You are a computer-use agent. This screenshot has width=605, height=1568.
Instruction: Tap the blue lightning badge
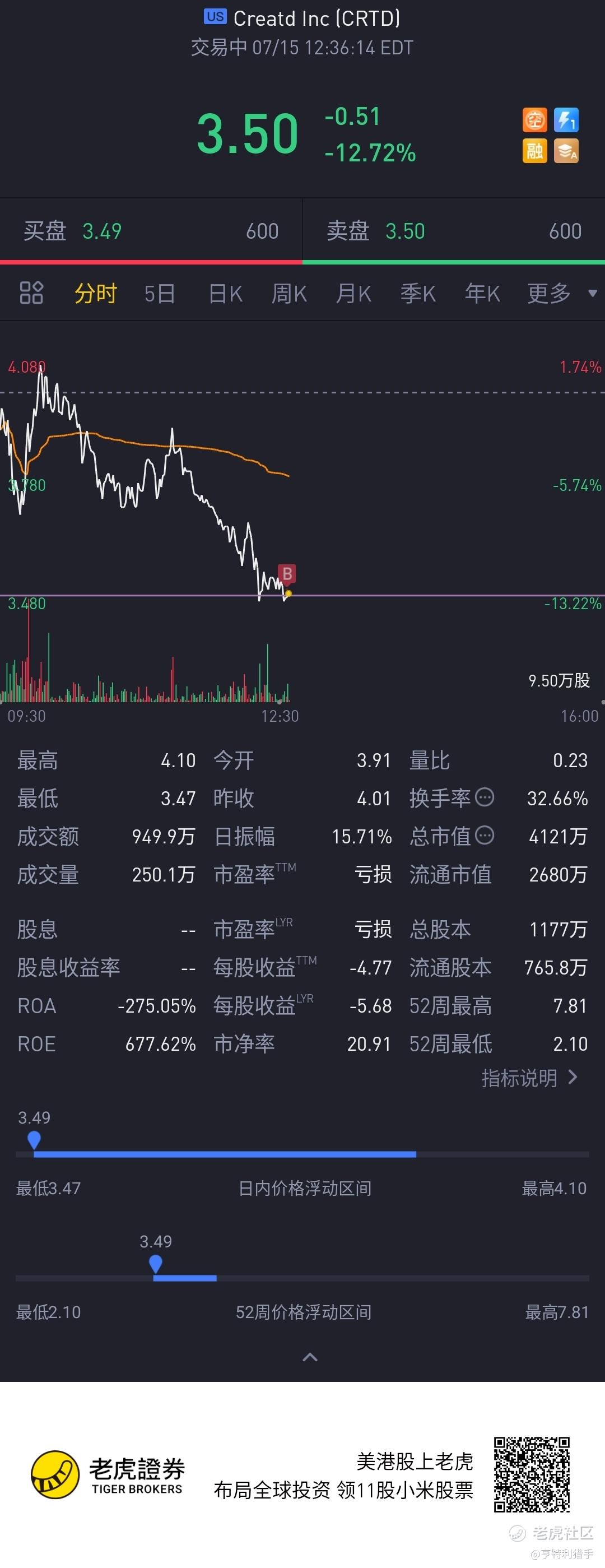(566, 120)
